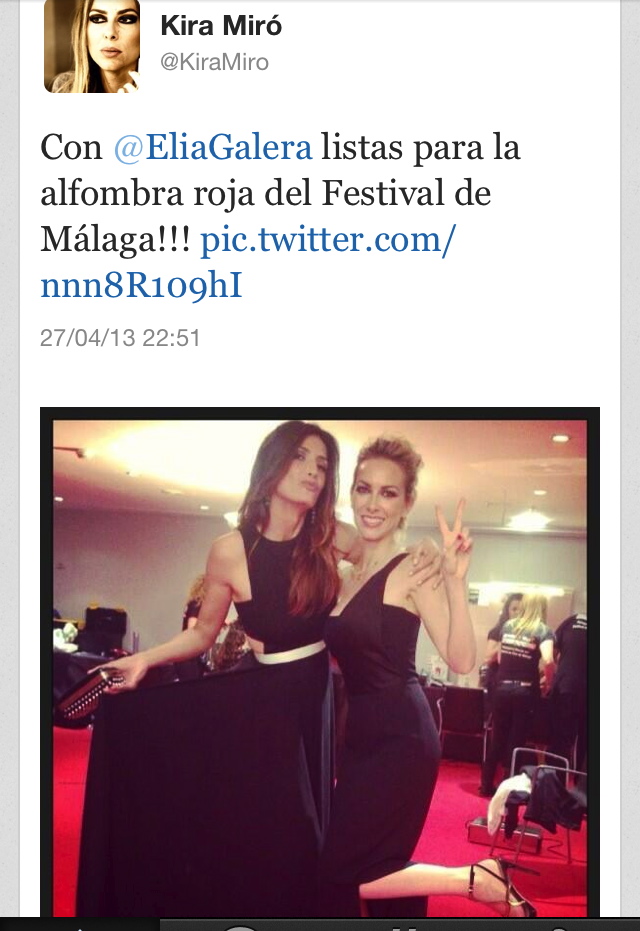
Task: Visit the @KiraMiro profile from the handle
Action: [214, 62]
